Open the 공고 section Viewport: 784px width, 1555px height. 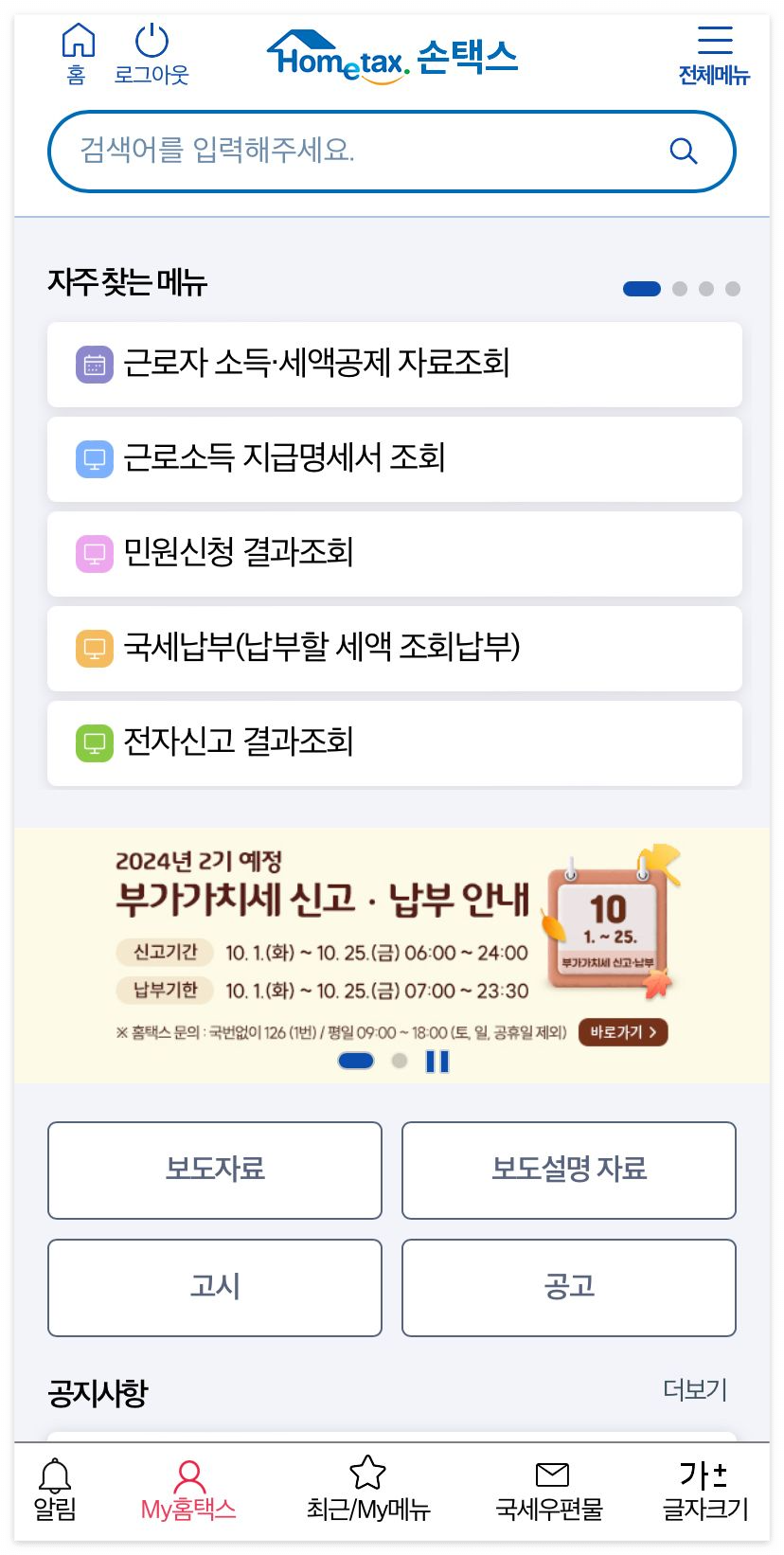[568, 1287]
